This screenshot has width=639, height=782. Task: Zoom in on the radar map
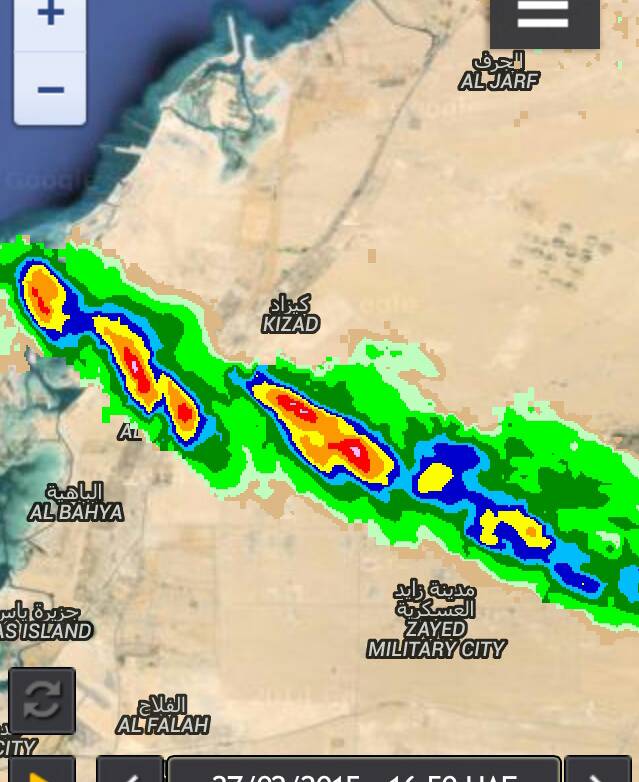click(50, 18)
